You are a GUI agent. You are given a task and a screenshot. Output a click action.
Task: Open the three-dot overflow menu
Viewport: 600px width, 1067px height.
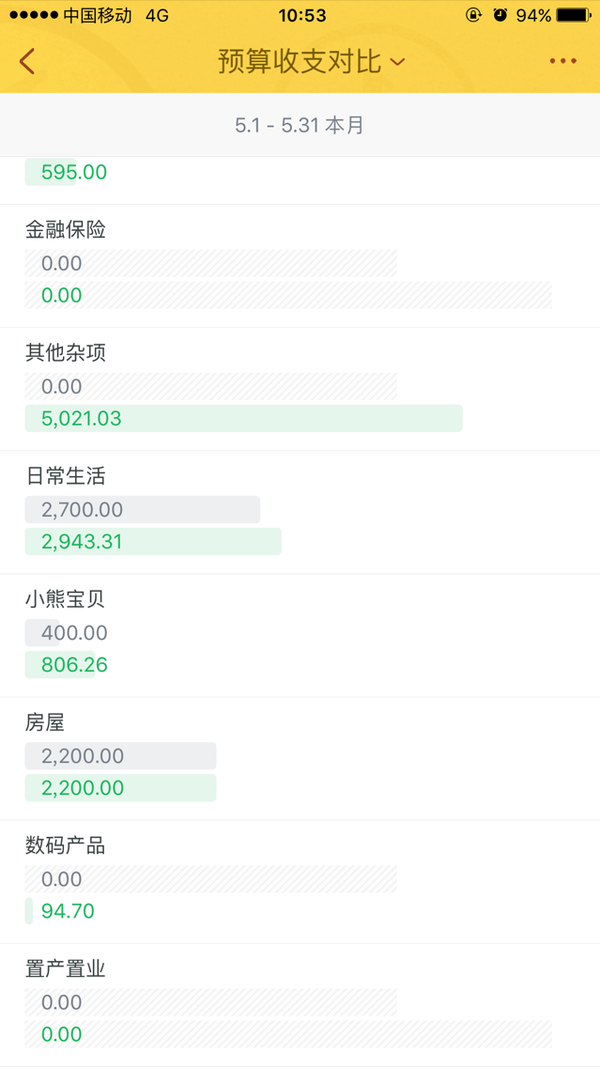click(563, 61)
